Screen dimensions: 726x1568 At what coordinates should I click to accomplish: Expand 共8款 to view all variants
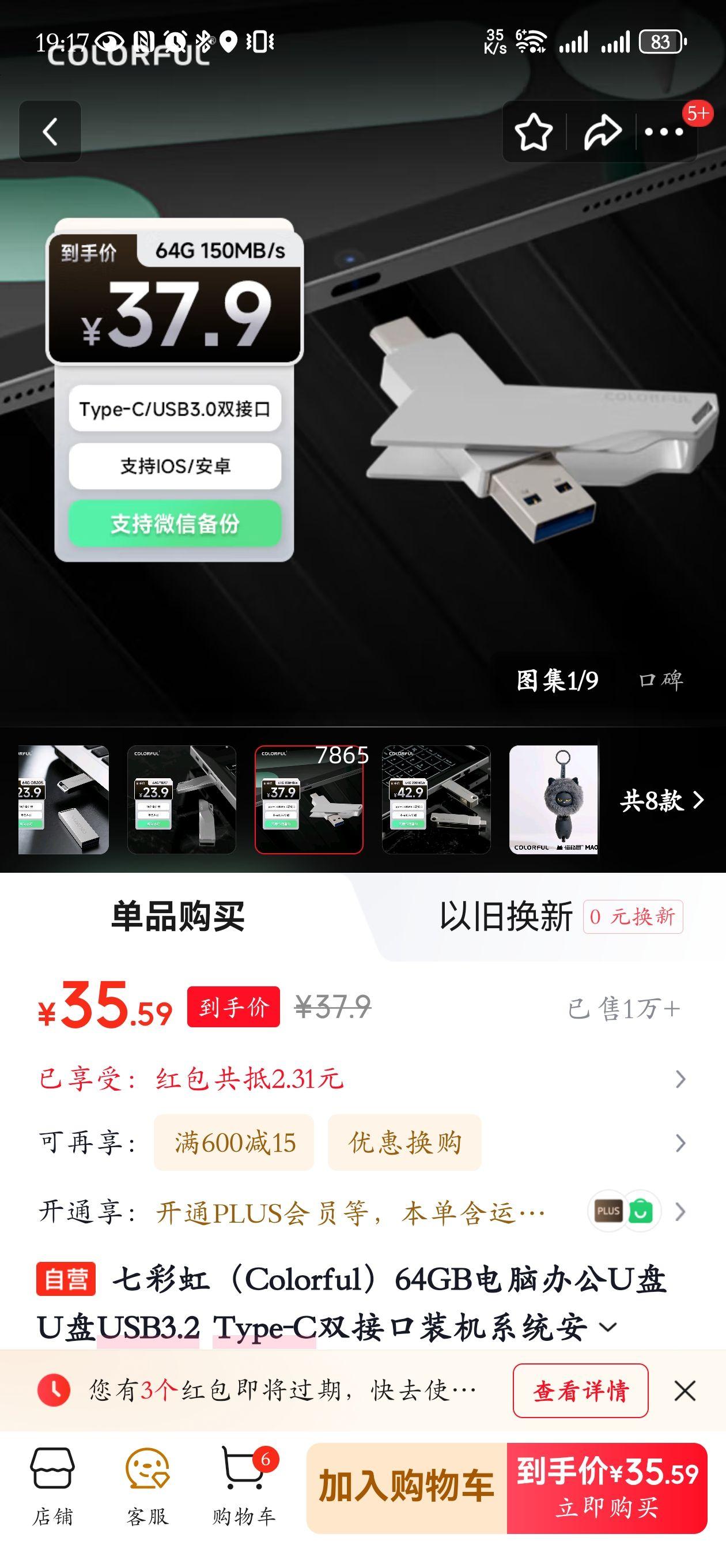pos(661,802)
